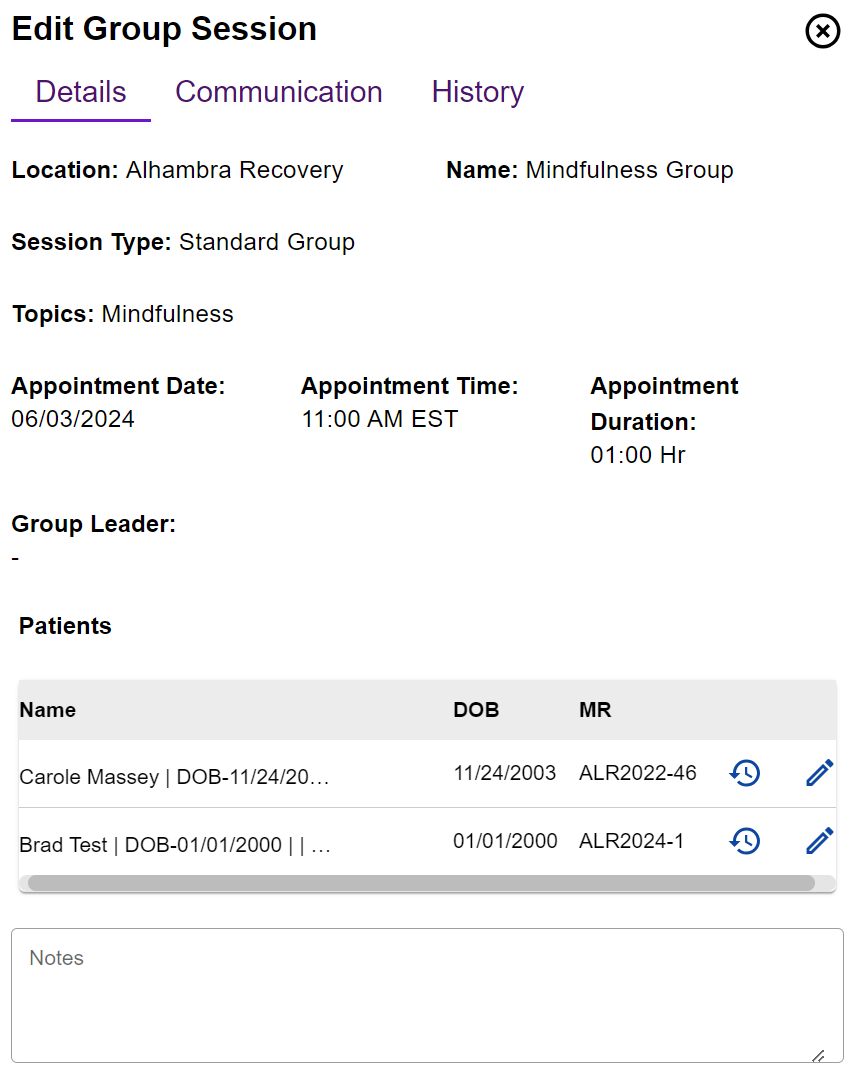Screen dimensions: 856x1075
Task: Switch to the Communication tab
Action: point(278,92)
